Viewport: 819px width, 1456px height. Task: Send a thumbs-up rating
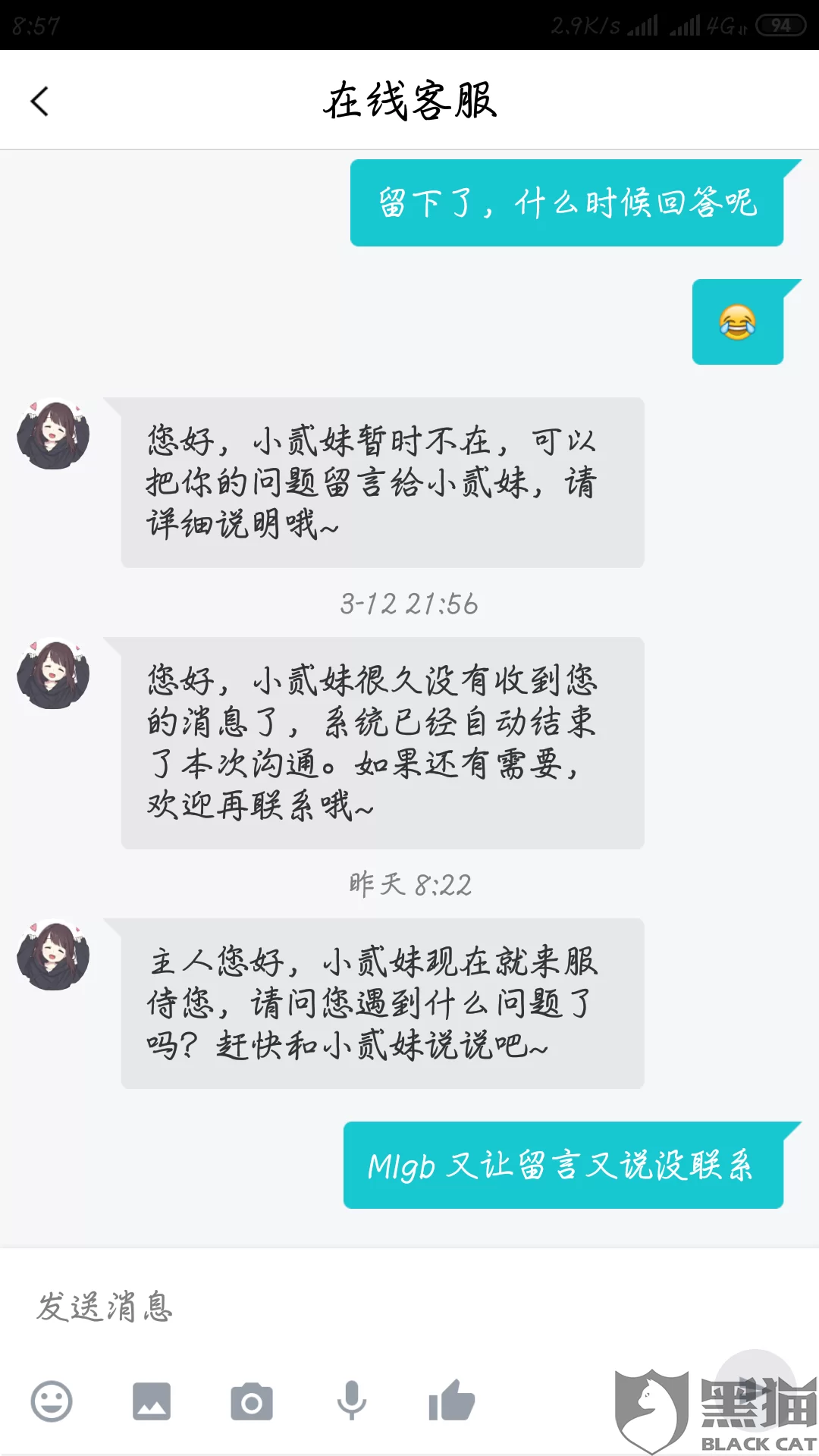[452, 1400]
